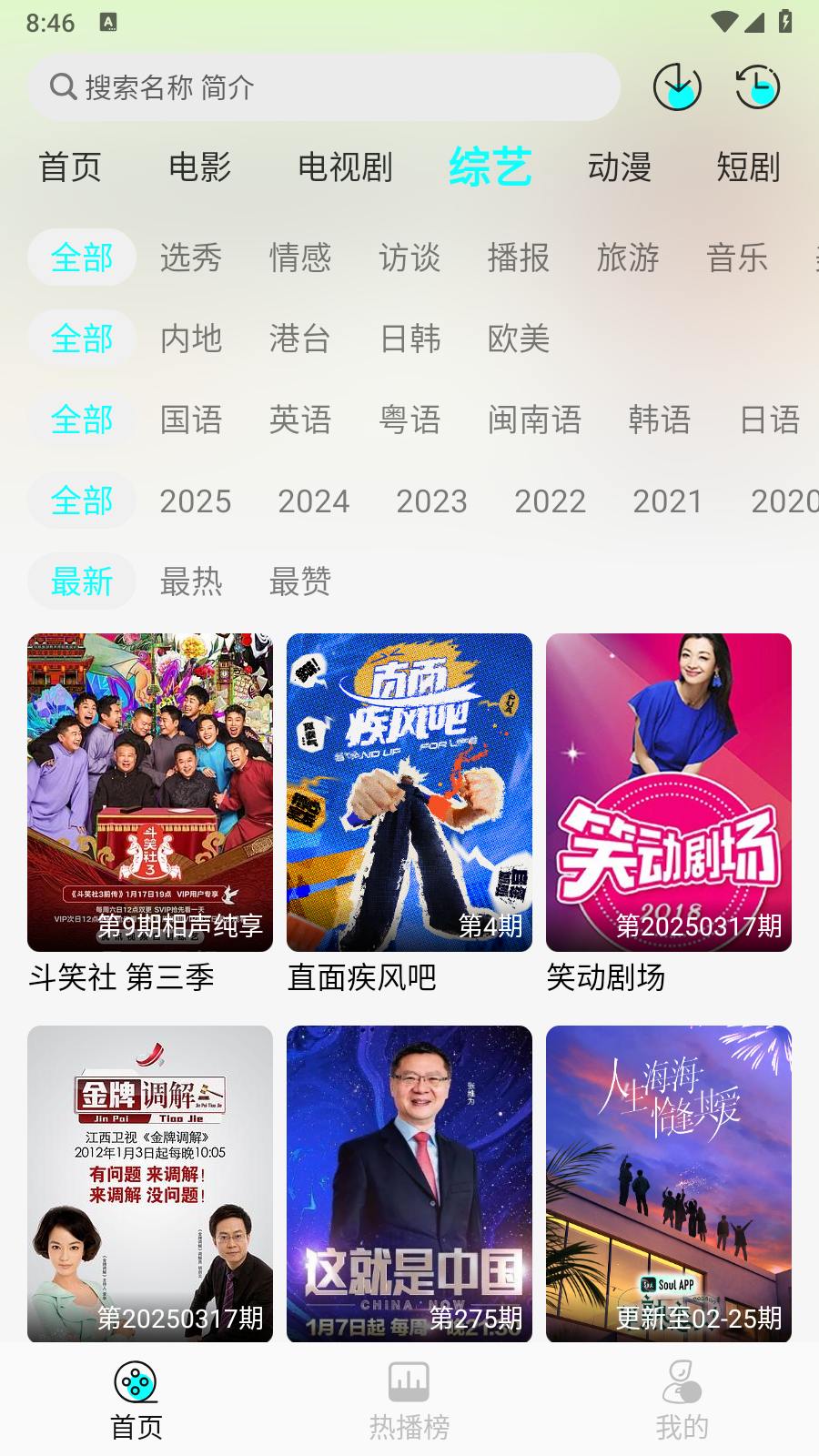Tap the profile icon for 我的

pyautogui.click(x=682, y=1378)
